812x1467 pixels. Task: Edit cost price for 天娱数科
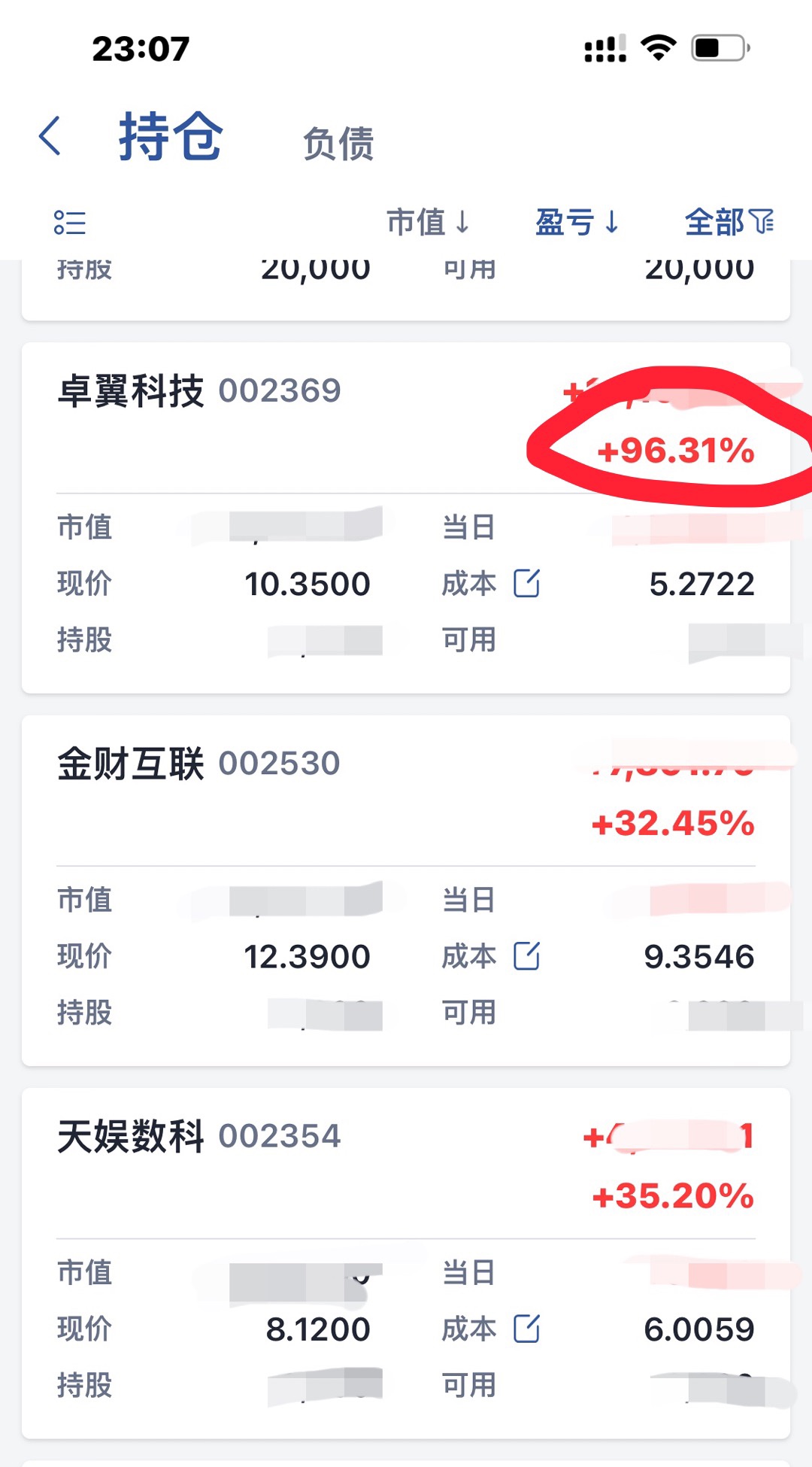tap(526, 1329)
